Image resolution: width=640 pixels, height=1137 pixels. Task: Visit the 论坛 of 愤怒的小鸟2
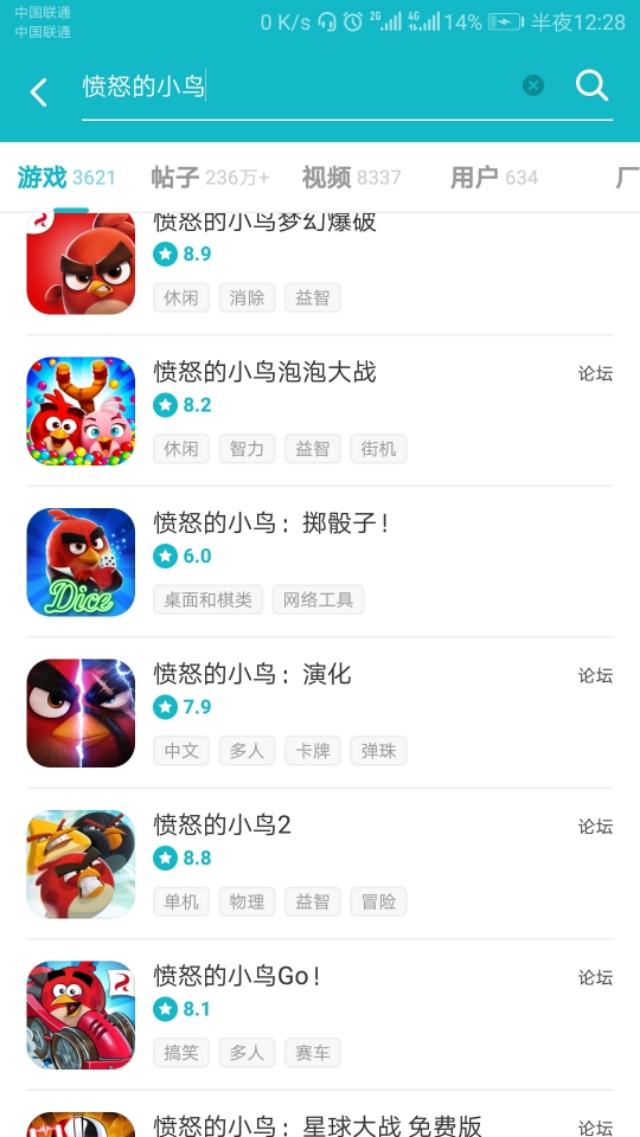(x=595, y=827)
